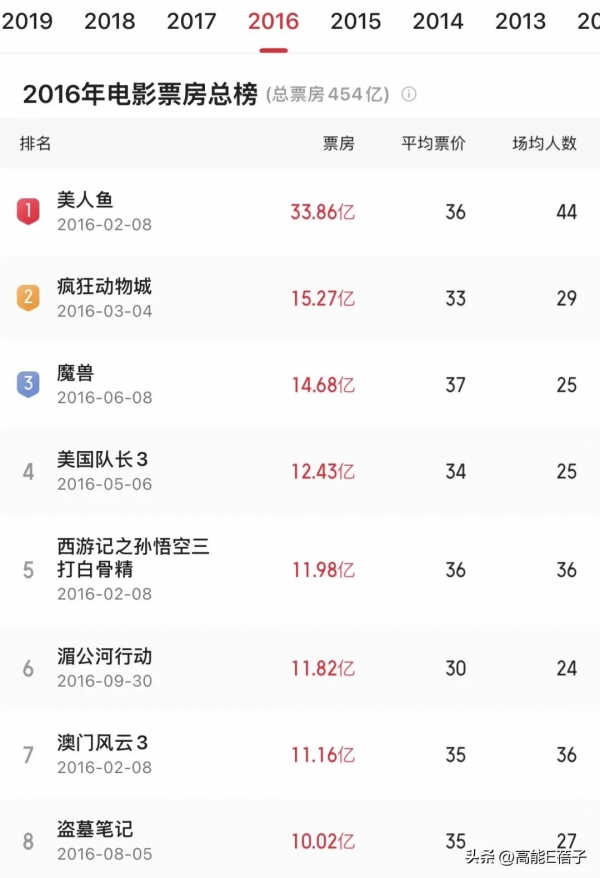Switch to the 2019 year tab
The height and width of the screenshot is (878, 600).
click(x=27, y=21)
